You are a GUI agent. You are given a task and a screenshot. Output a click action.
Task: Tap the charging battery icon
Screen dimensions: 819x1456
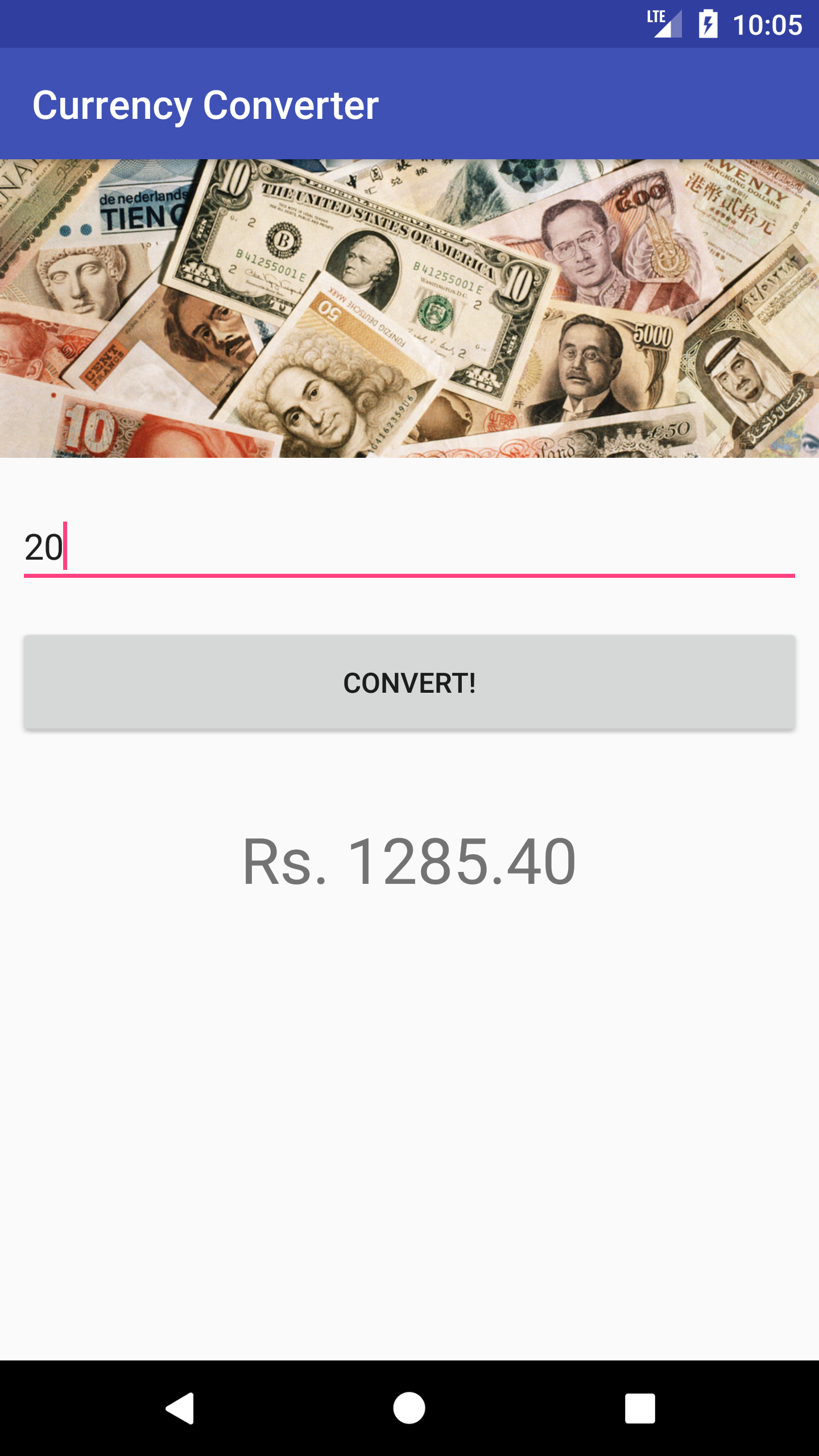[x=708, y=23]
